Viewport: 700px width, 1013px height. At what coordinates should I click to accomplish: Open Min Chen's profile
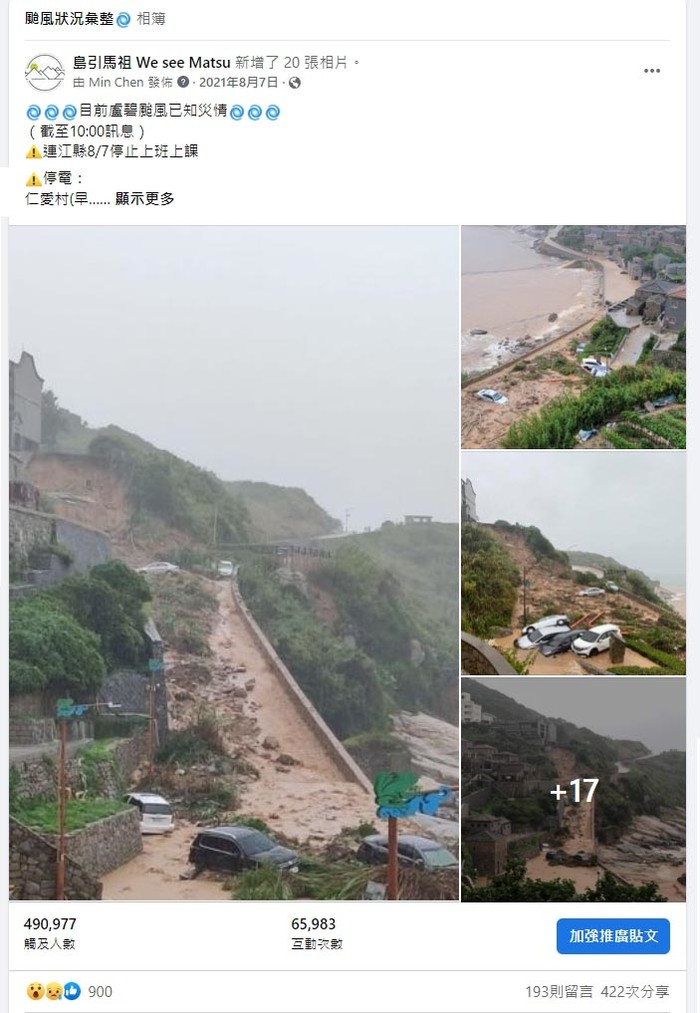[x=116, y=82]
